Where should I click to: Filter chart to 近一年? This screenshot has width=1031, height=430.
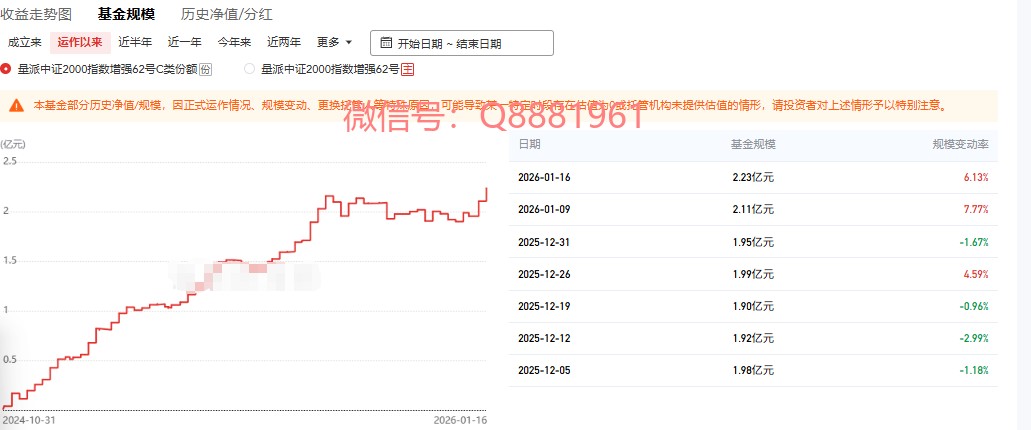click(x=184, y=42)
